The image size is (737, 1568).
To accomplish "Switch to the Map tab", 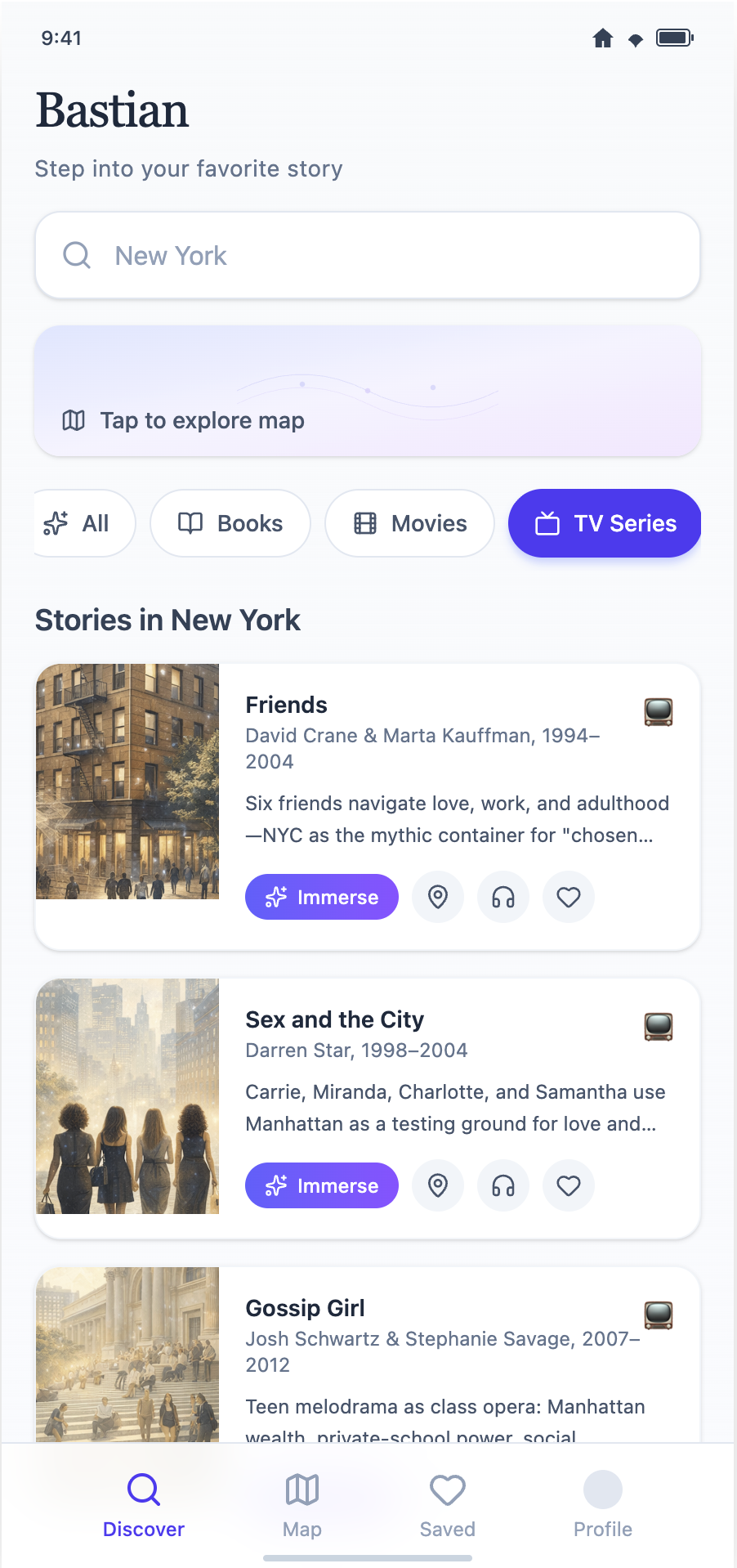I will point(301,1504).
